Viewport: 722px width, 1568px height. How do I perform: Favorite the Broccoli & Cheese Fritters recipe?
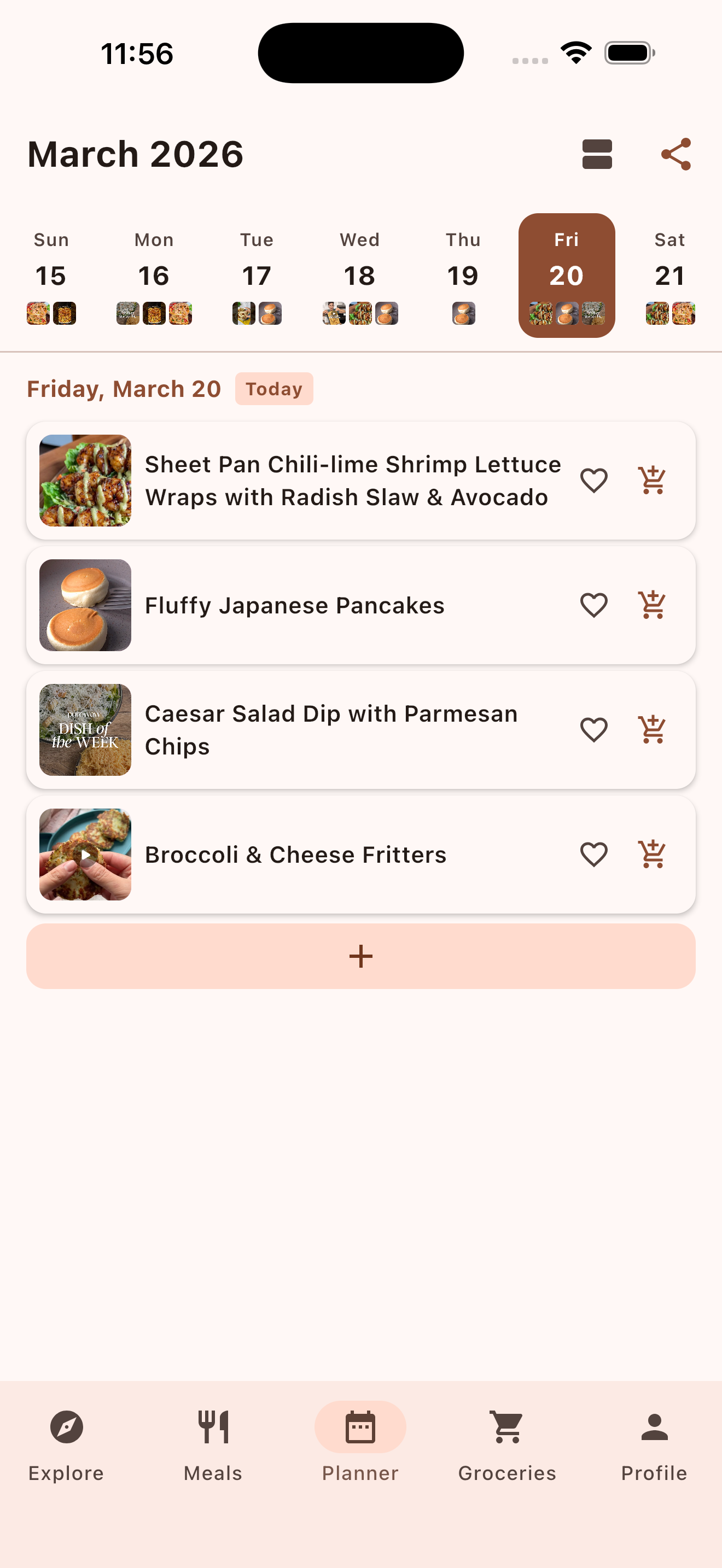pyautogui.click(x=594, y=854)
